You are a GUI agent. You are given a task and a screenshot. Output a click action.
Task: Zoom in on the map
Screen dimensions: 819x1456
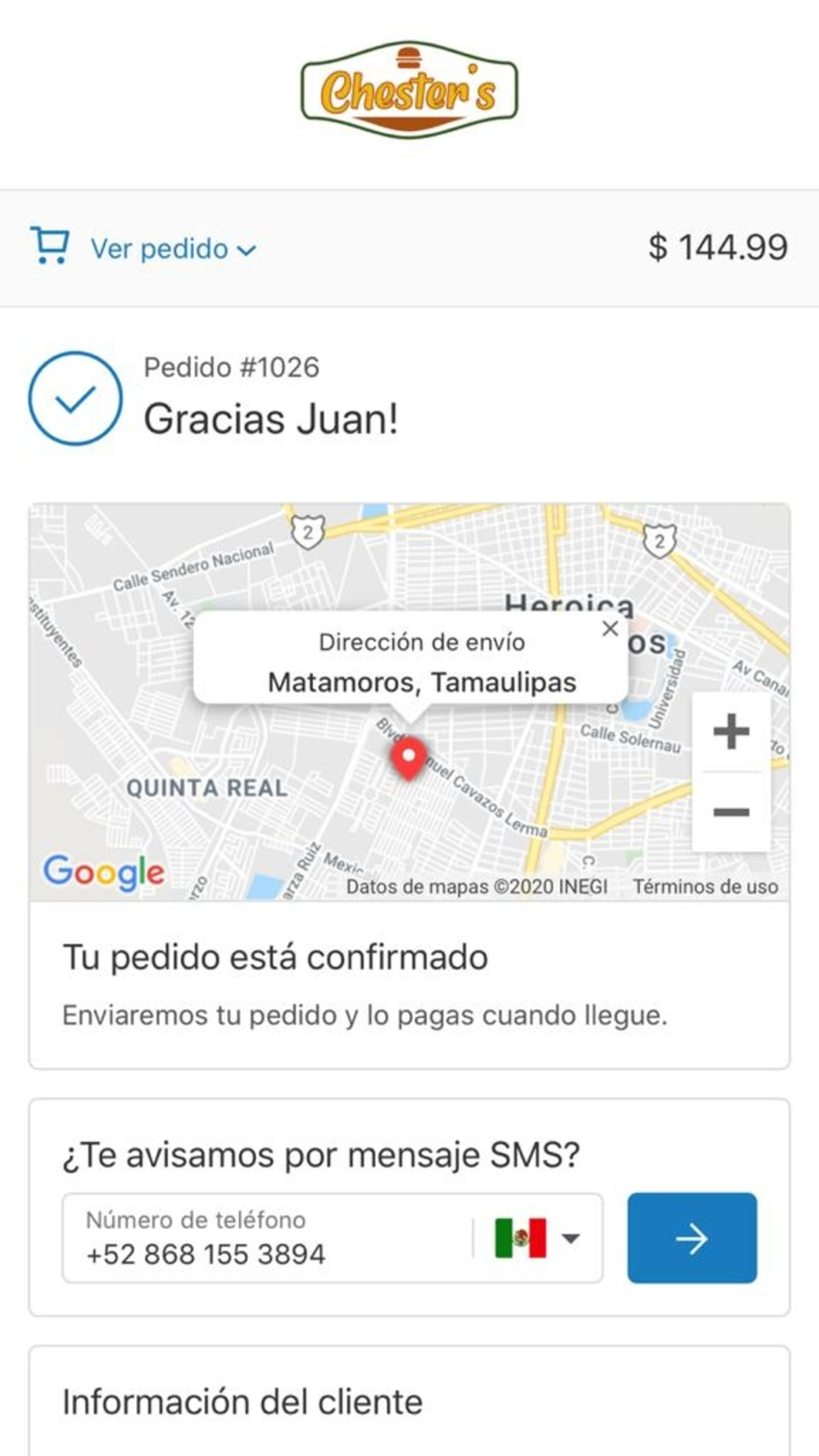tap(731, 731)
